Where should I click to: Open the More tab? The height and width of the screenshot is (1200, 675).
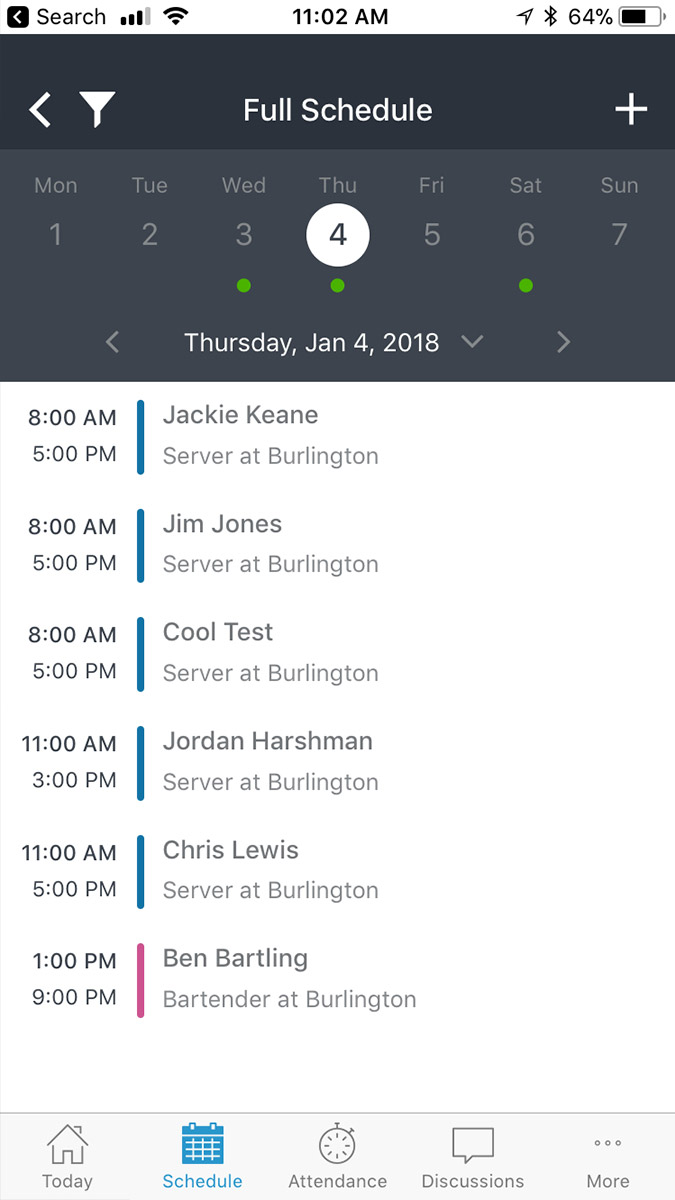pyautogui.click(x=608, y=1156)
